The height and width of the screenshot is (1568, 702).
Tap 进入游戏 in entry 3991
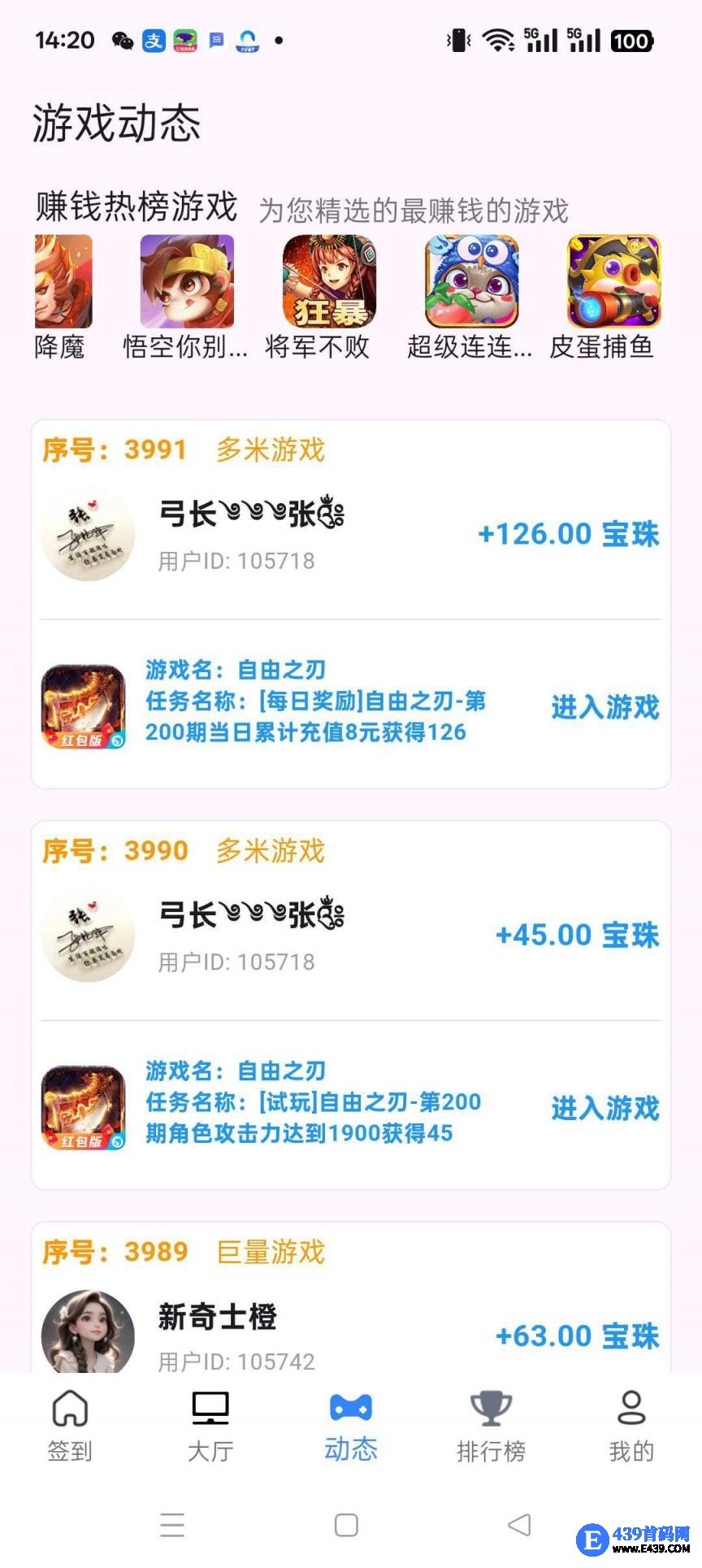(x=604, y=707)
